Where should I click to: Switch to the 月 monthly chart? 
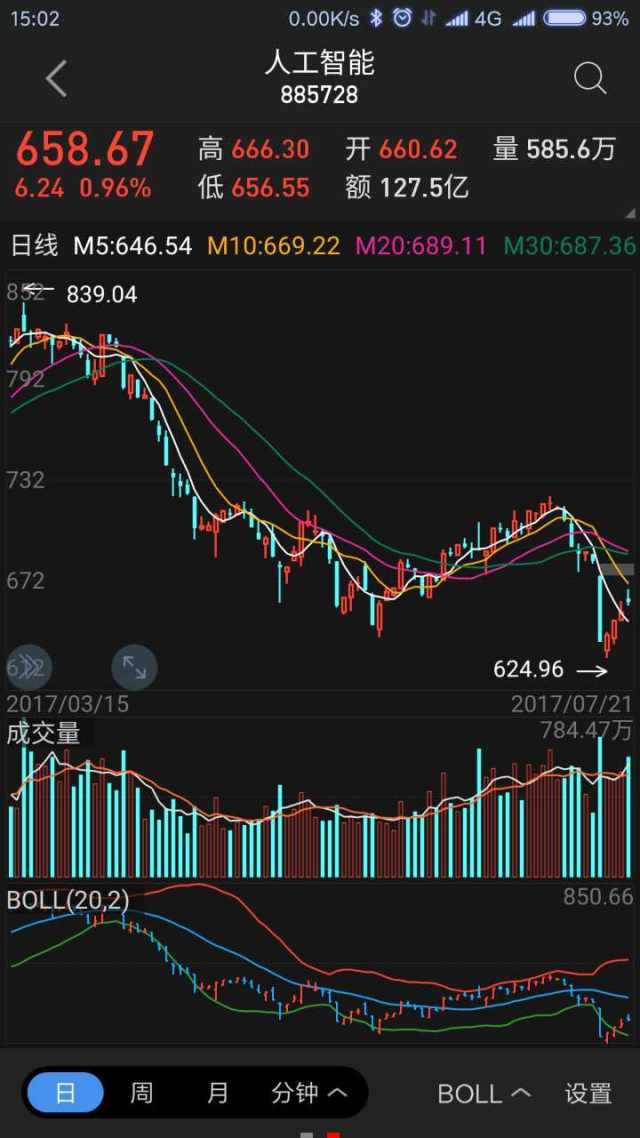217,1092
